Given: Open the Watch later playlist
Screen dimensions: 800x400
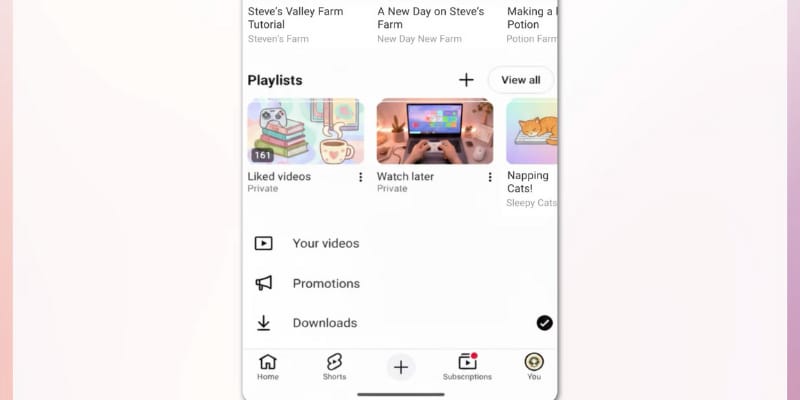Looking at the screenshot, I should pyautogui.click(x=435, y=131).
